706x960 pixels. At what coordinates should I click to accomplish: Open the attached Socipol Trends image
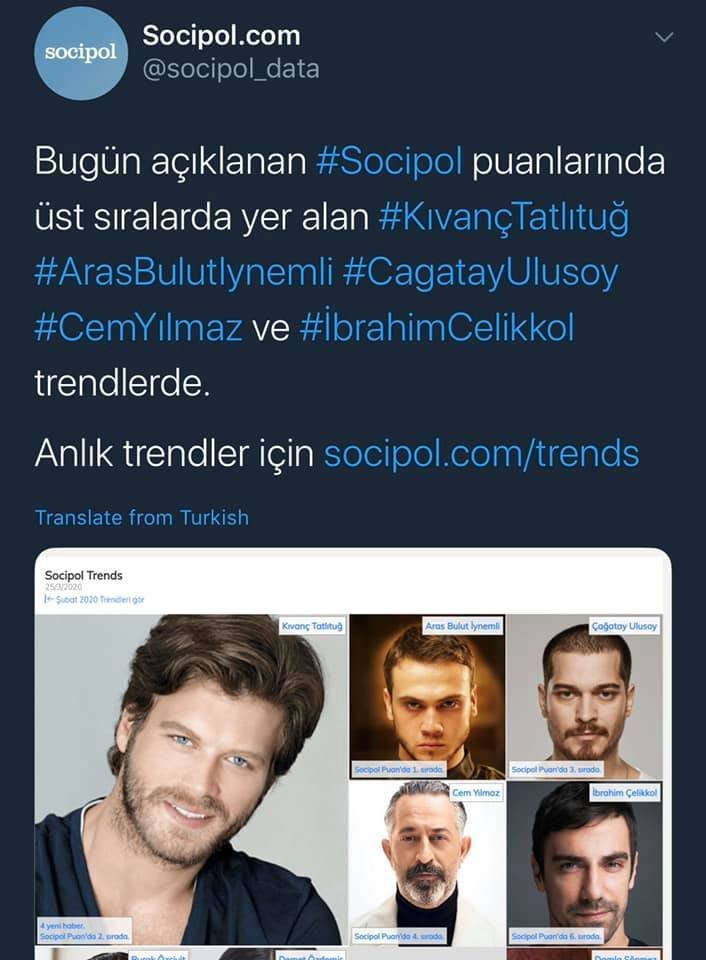click(352, 760)
